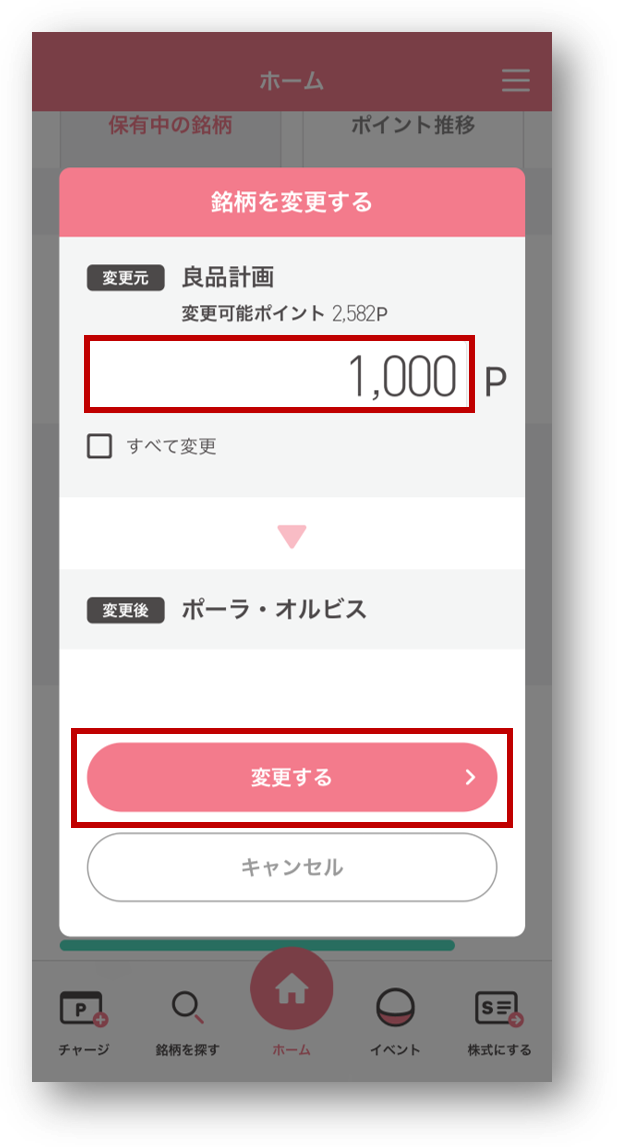Open the hamburger menu

(515, 80)
